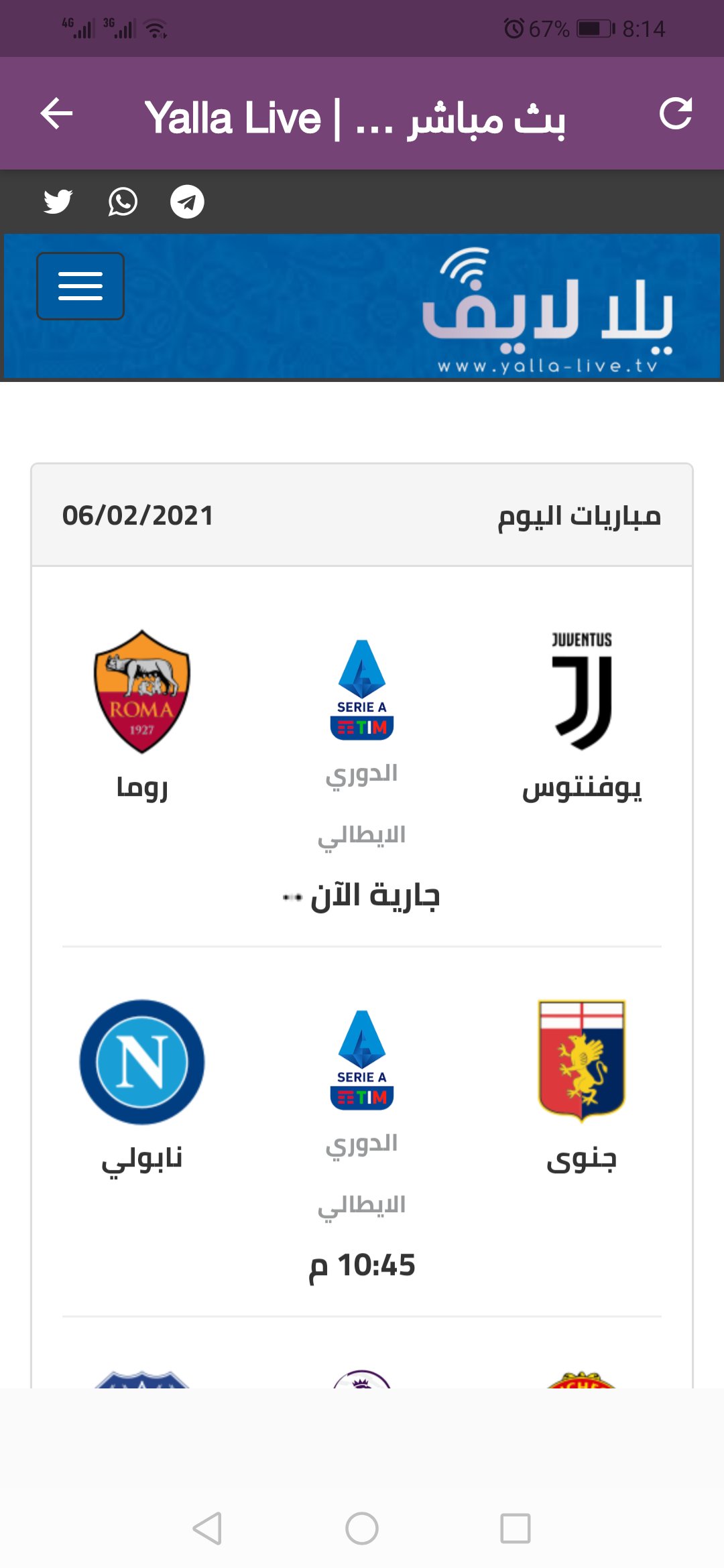Tap the Juventus club crest
Image resolution: width=724 pixels, height=1568 pixels.
[582, 690]
